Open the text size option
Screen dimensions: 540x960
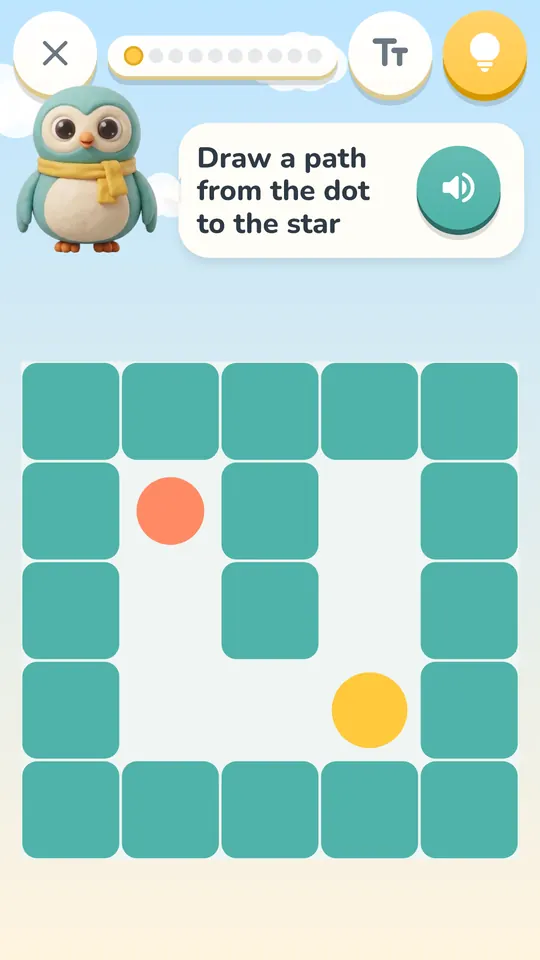click(390, 53)
